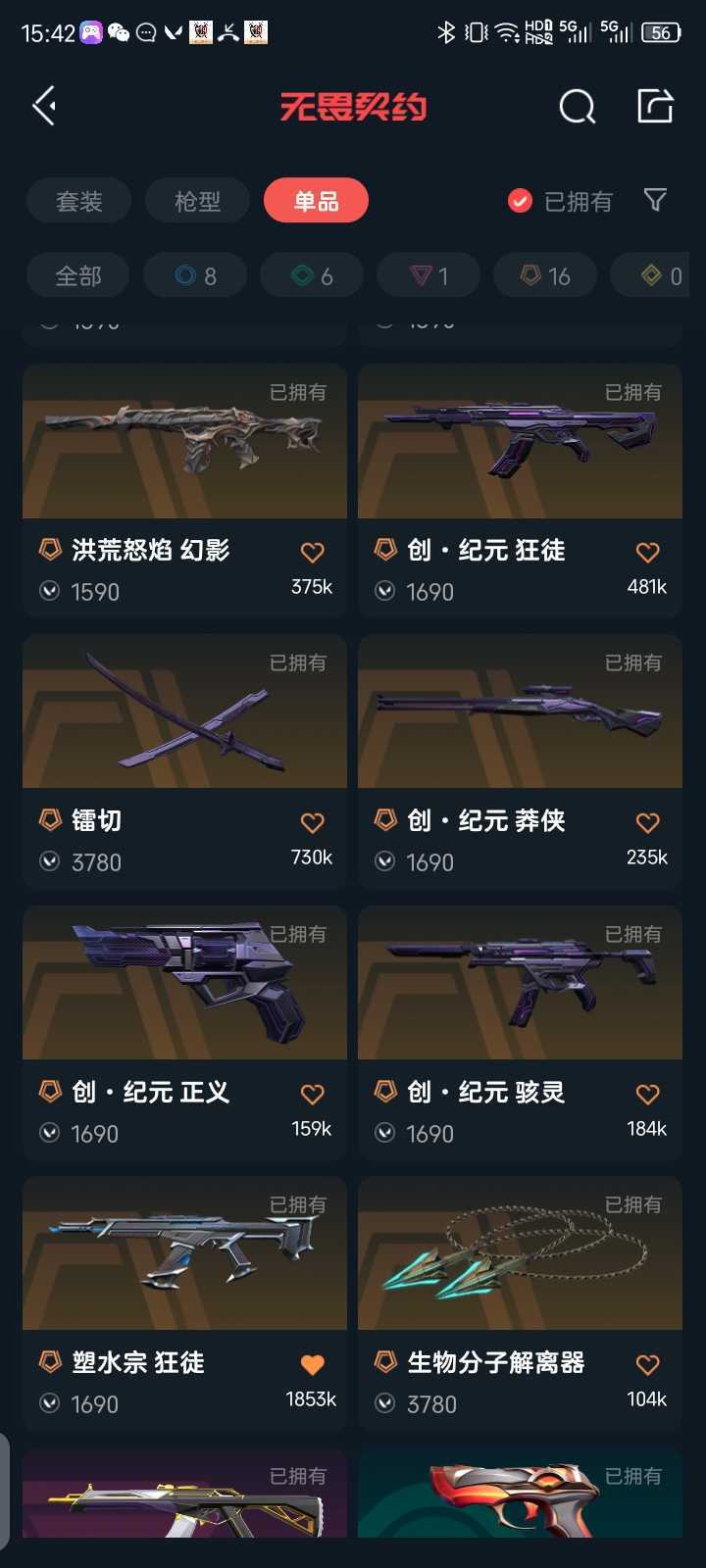Image resolution: width=706 pixels, height=1568 pixels.
Task: Open the filter funnel icon
Action: (x=655, y=201)
